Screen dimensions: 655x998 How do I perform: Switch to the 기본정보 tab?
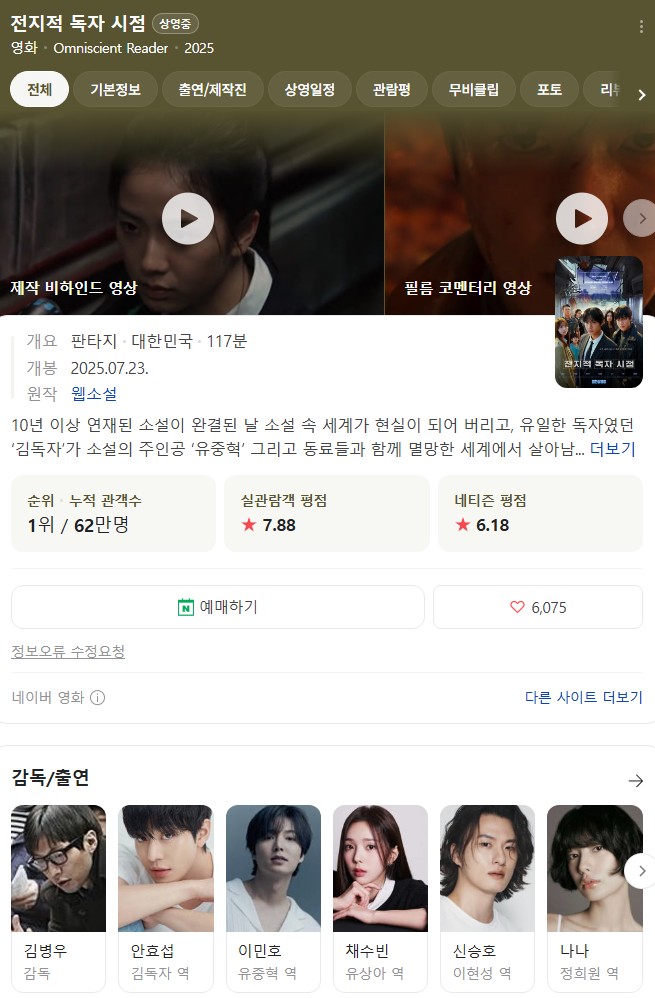[x=115, y=90]
